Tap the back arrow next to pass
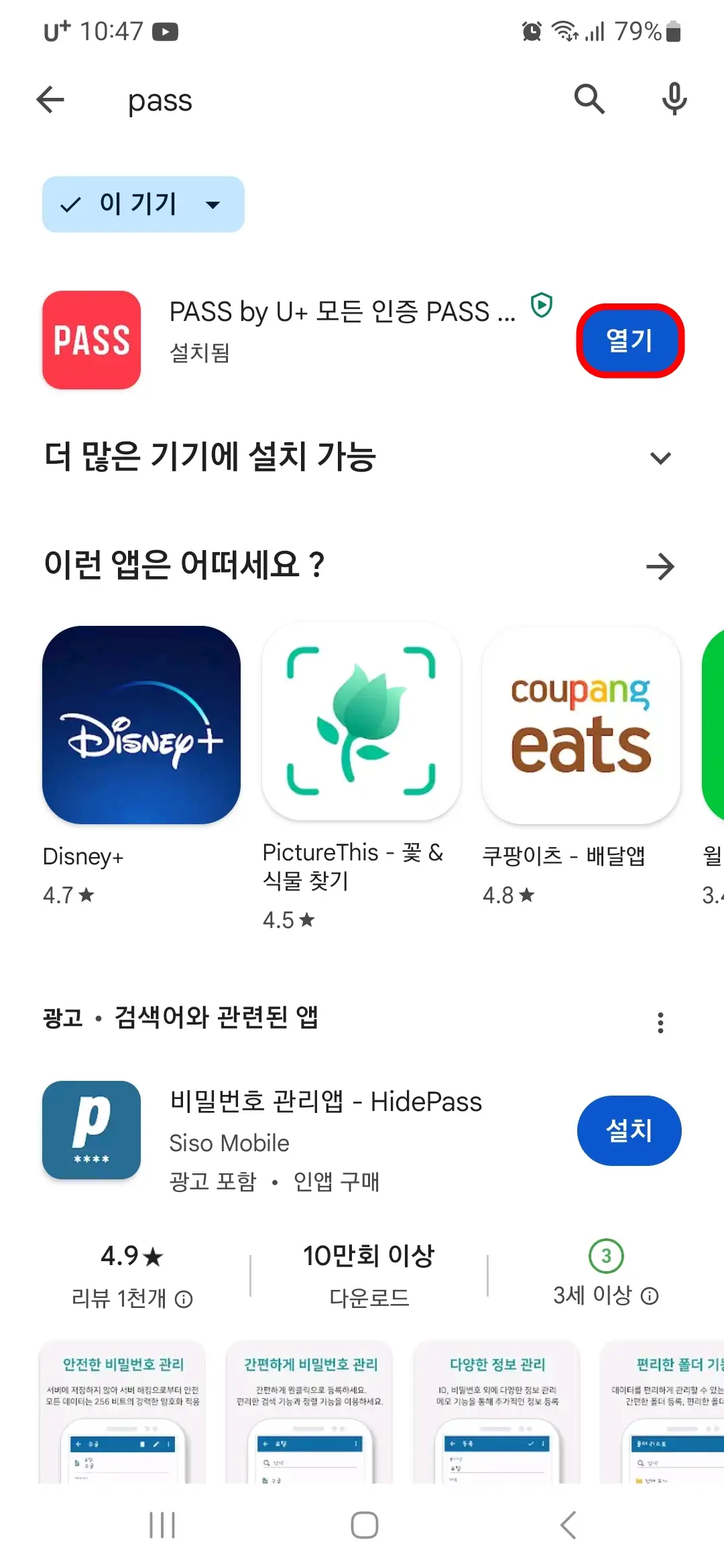This screenshot has width=724, height=1568. pyautogui.click(x=49, y=99)
